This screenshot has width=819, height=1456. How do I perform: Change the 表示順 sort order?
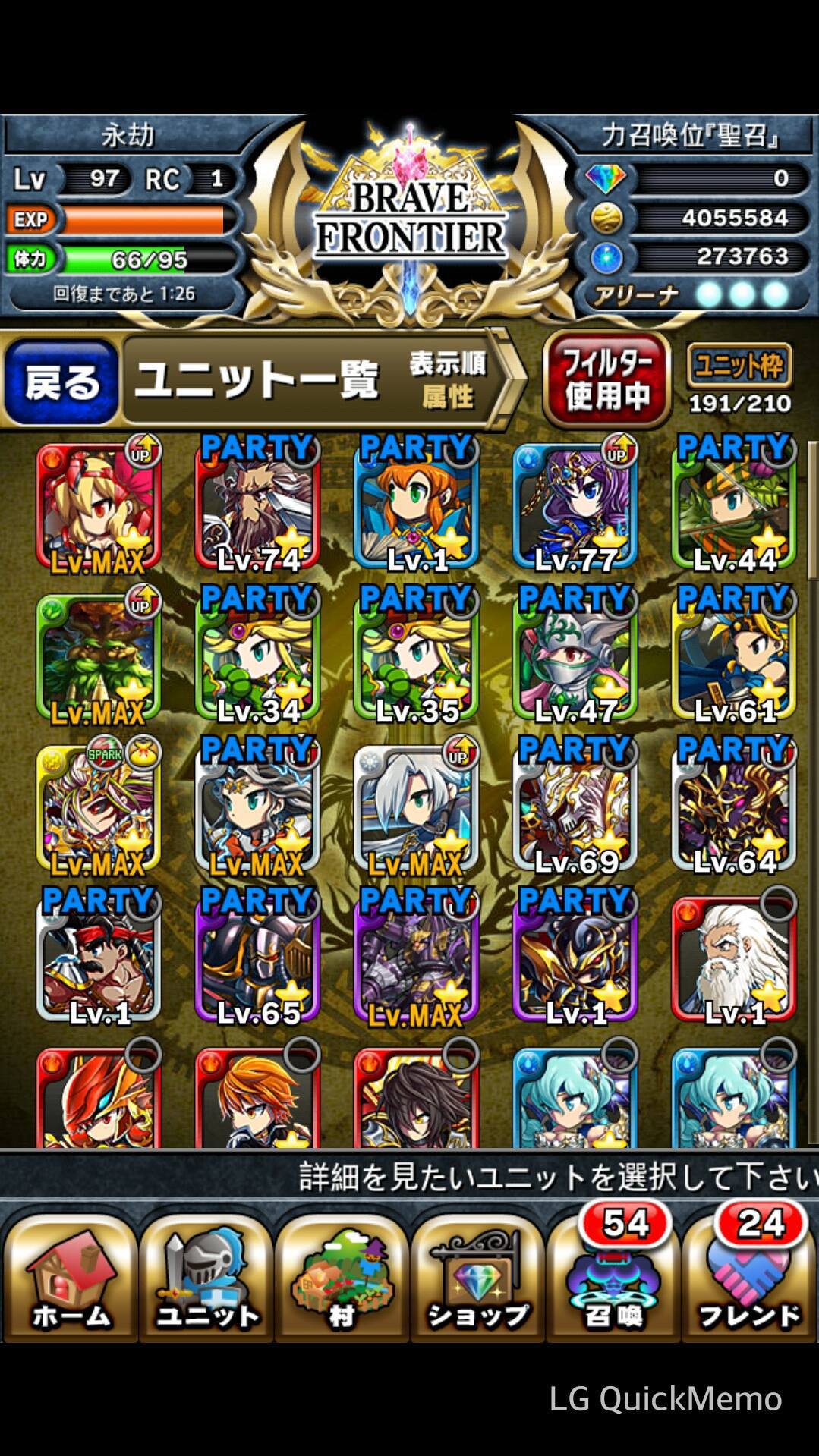tap(447, 380)
